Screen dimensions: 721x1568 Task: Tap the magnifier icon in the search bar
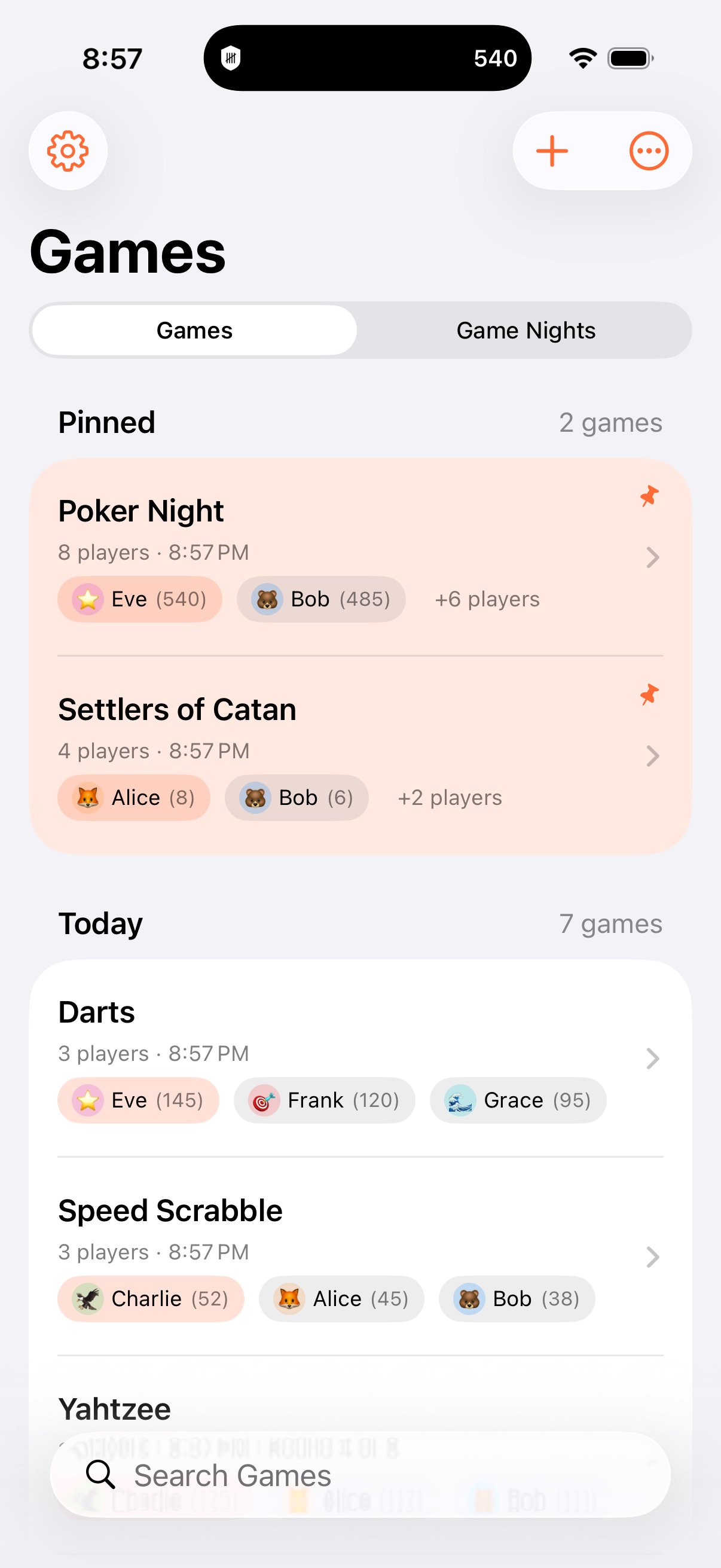(x=101, y=1474)
